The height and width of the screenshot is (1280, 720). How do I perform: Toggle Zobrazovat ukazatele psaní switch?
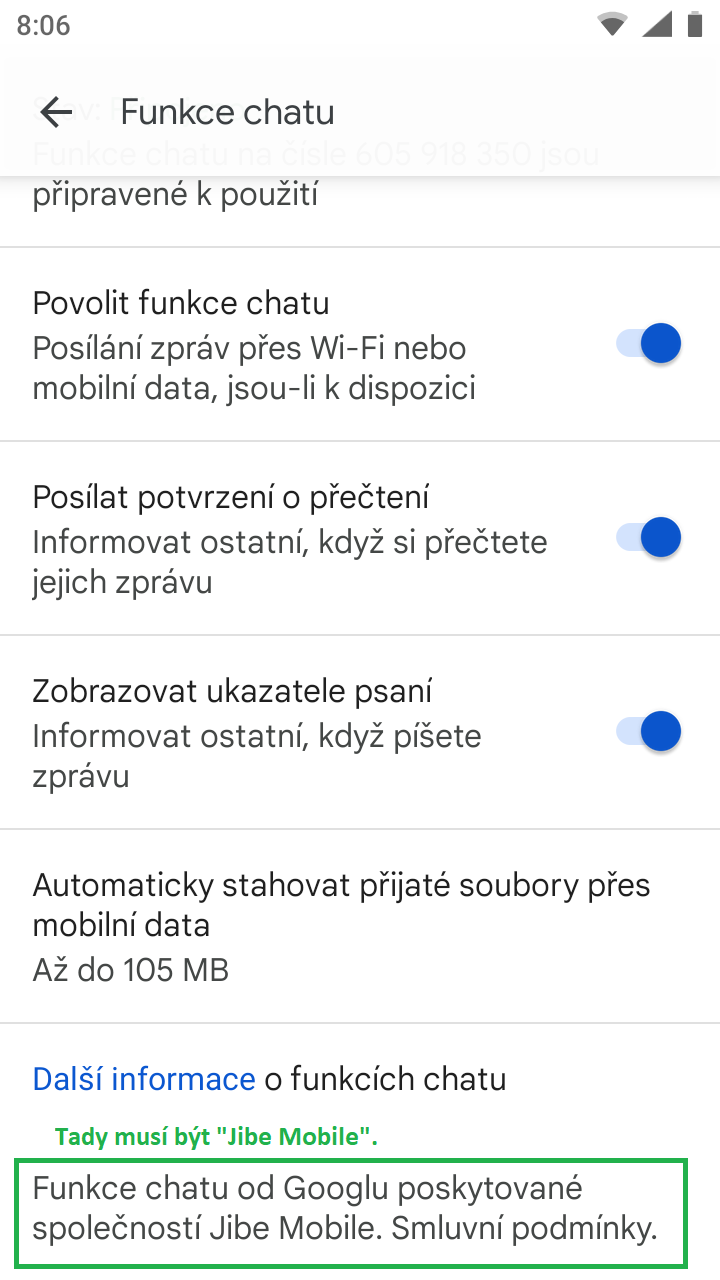[x=649, y=732]
